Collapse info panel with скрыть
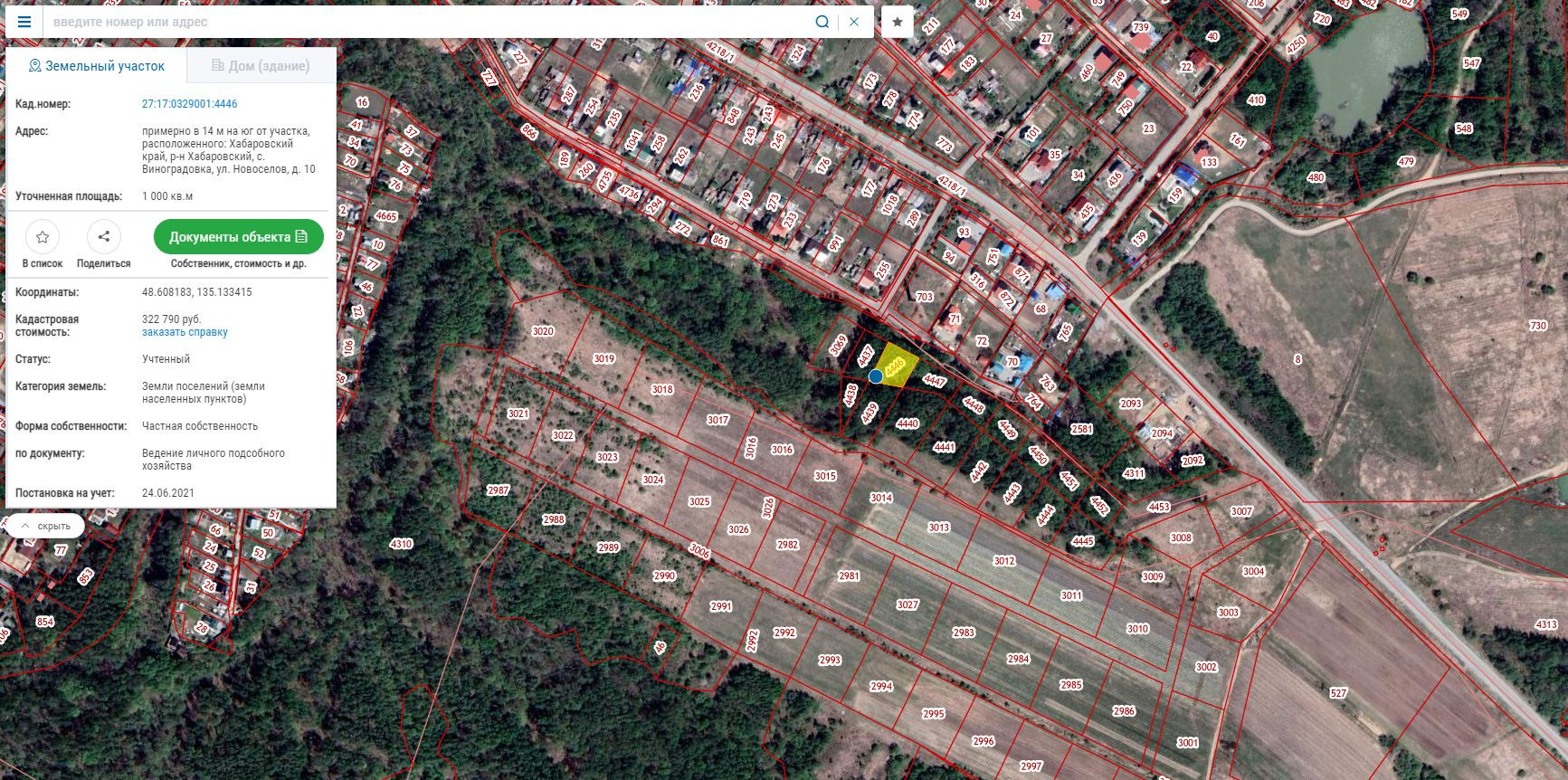Image resolution: width=1568 pixels, height=780 pixels. 46,526
